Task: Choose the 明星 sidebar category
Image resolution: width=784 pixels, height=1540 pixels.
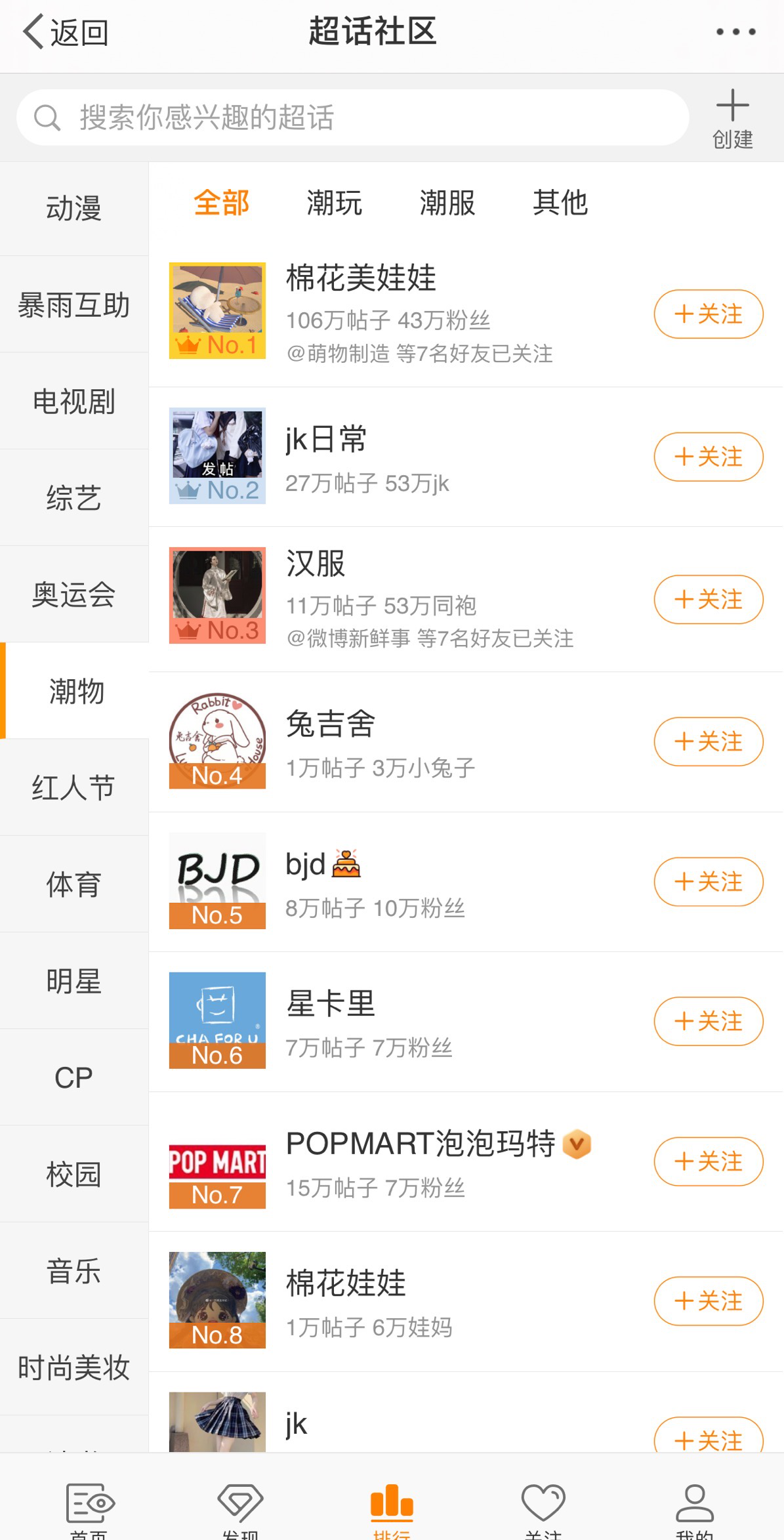Action: [x=73, y=981]
